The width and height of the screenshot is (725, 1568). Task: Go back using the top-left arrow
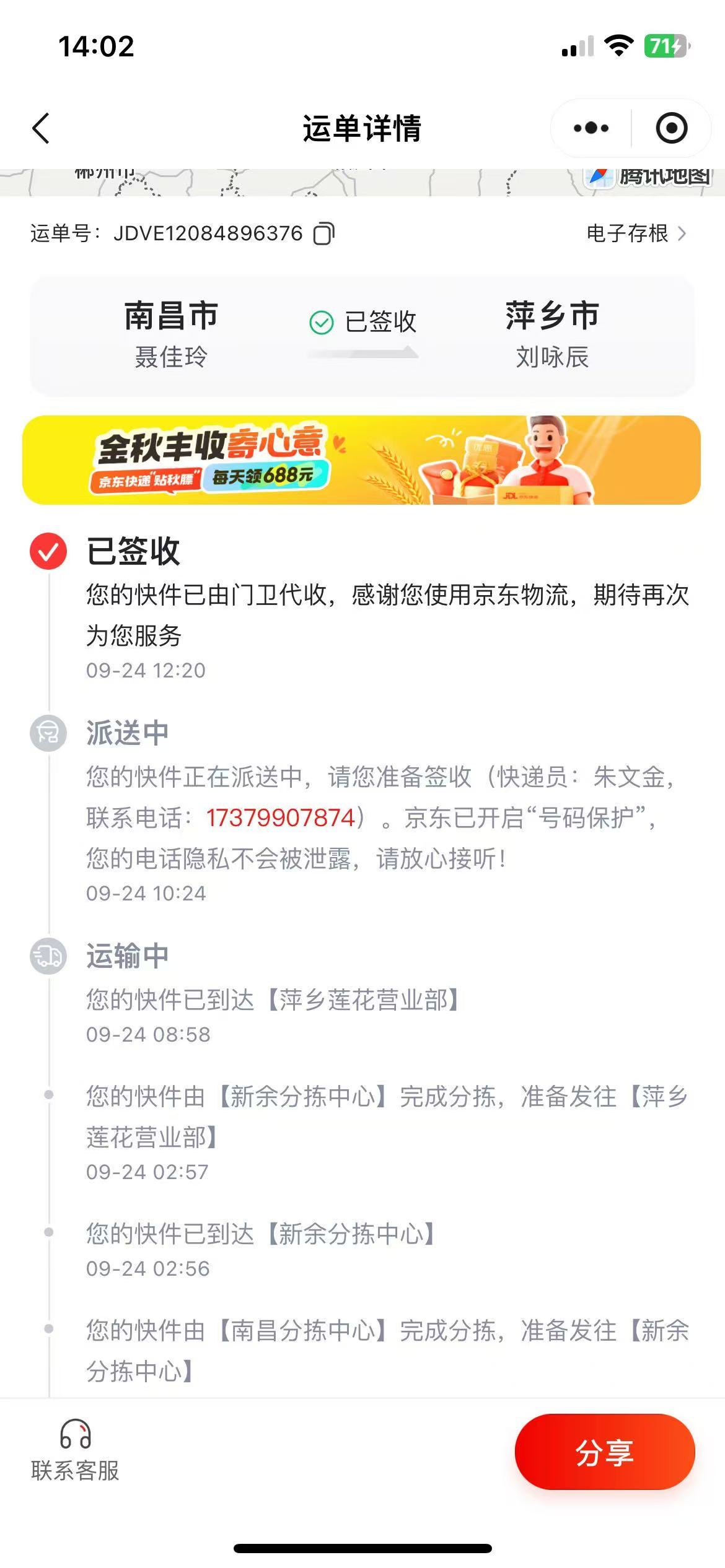[x=41, y=129]
